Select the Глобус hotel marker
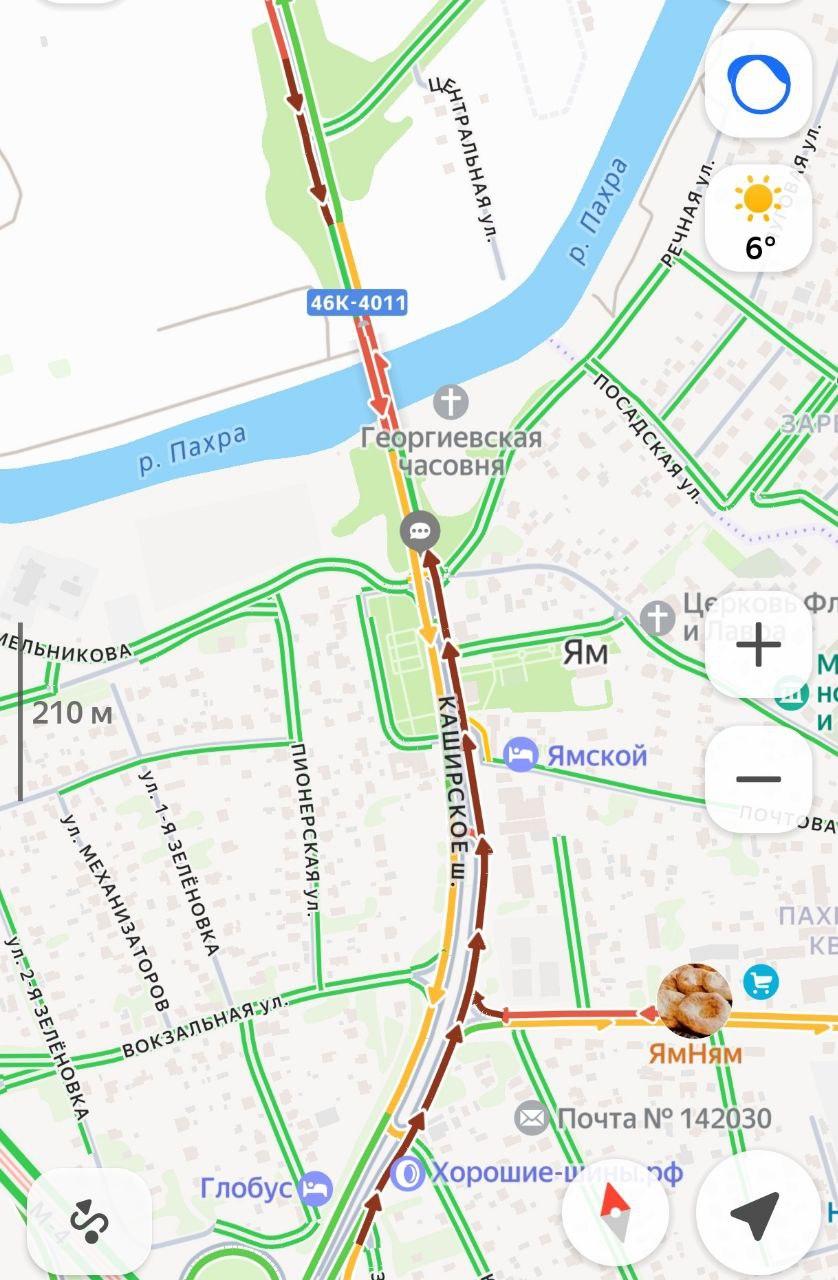 click(316, 1188)
